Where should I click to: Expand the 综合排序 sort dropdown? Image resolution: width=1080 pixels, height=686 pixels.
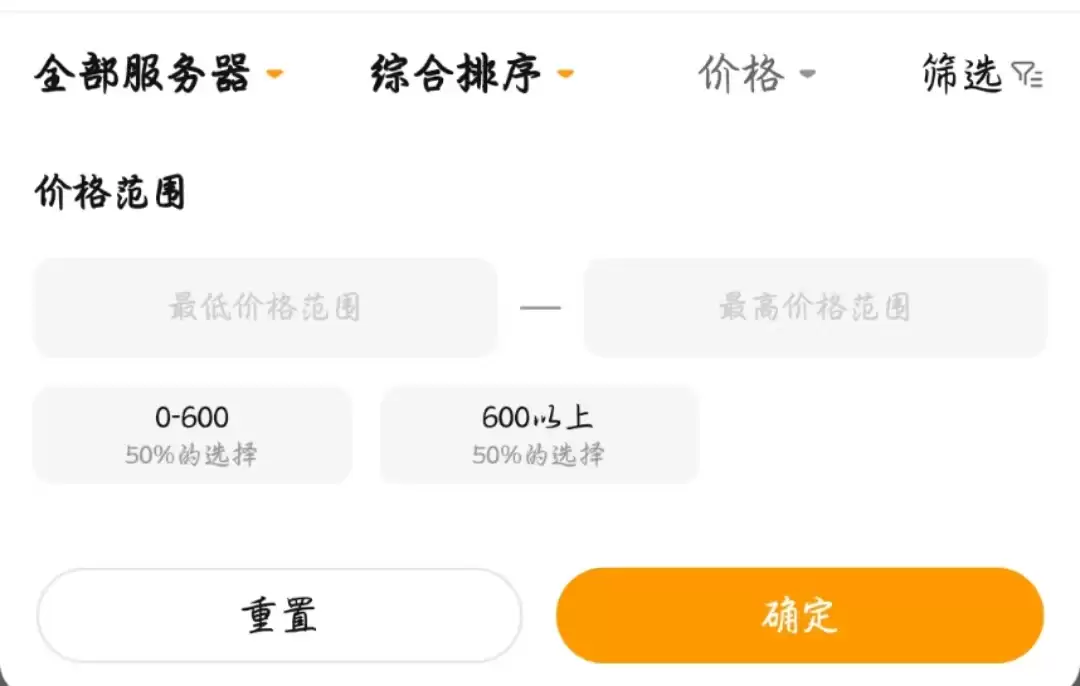tap(471, 74)
